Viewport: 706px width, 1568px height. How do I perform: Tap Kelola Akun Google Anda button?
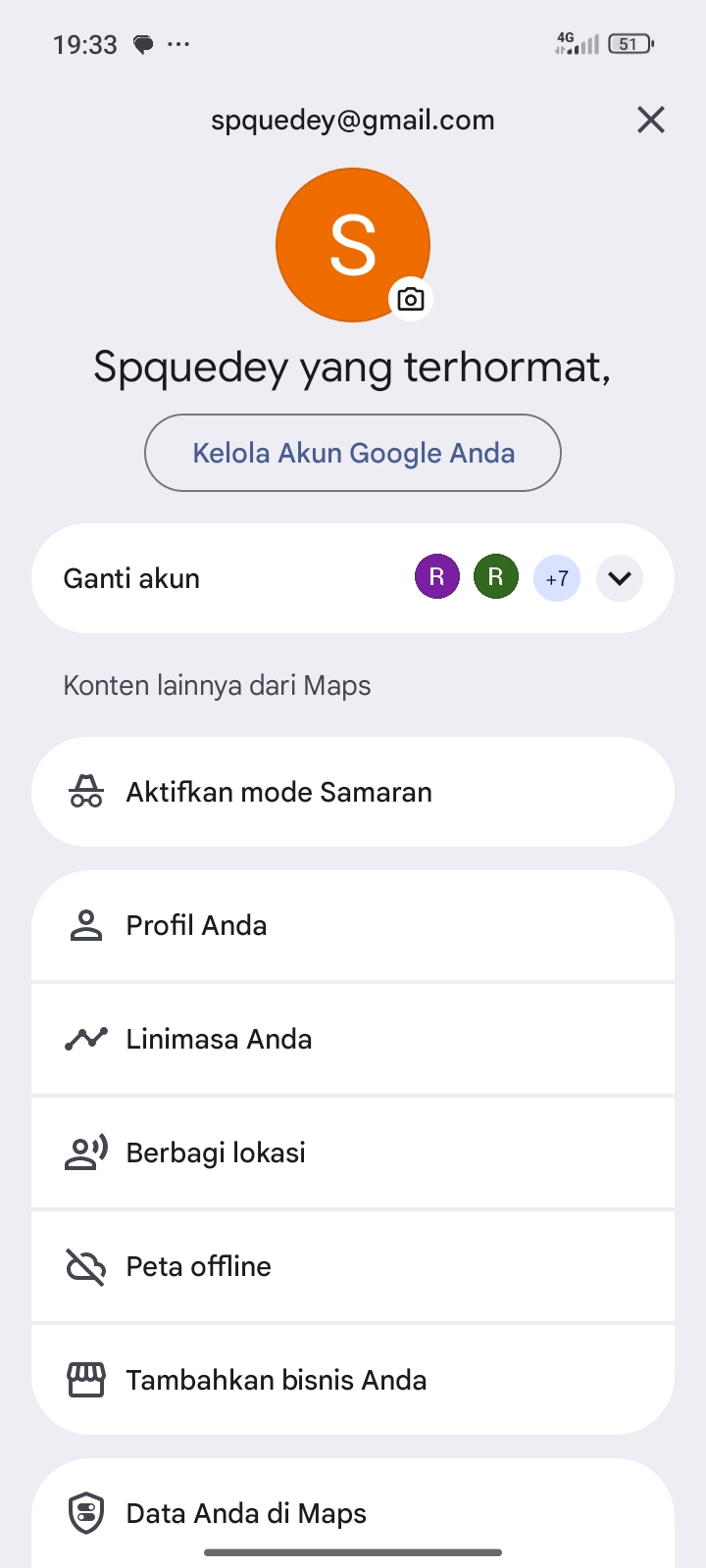tap(353, 453)
